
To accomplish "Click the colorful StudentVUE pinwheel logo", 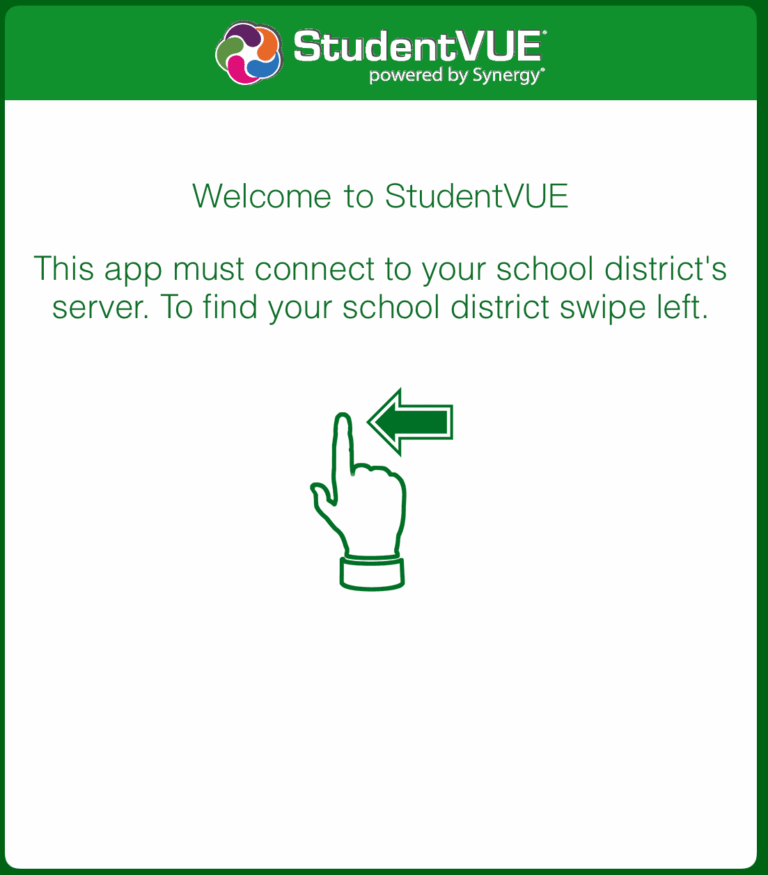I will pos(247,50).
